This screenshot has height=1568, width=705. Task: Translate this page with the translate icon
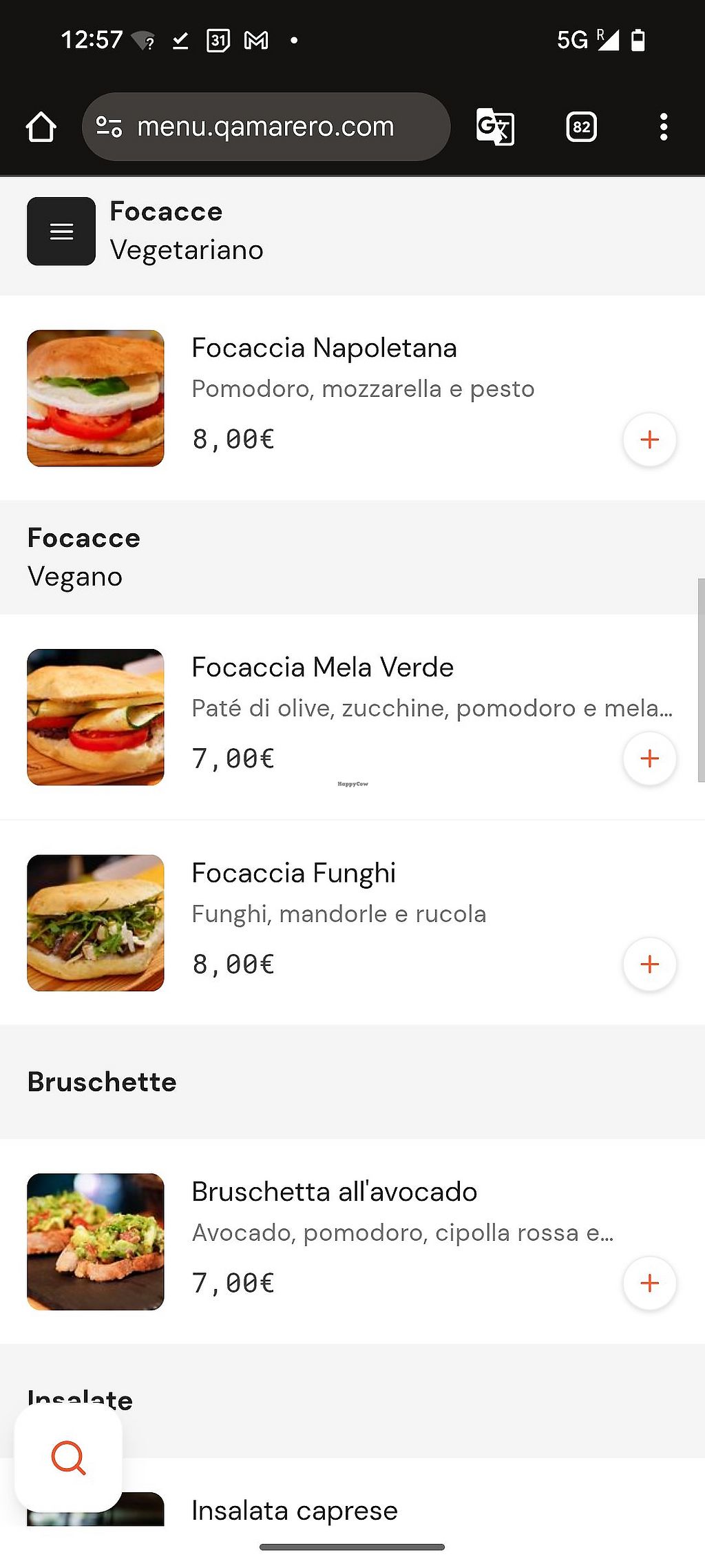(x=495, y=127)
